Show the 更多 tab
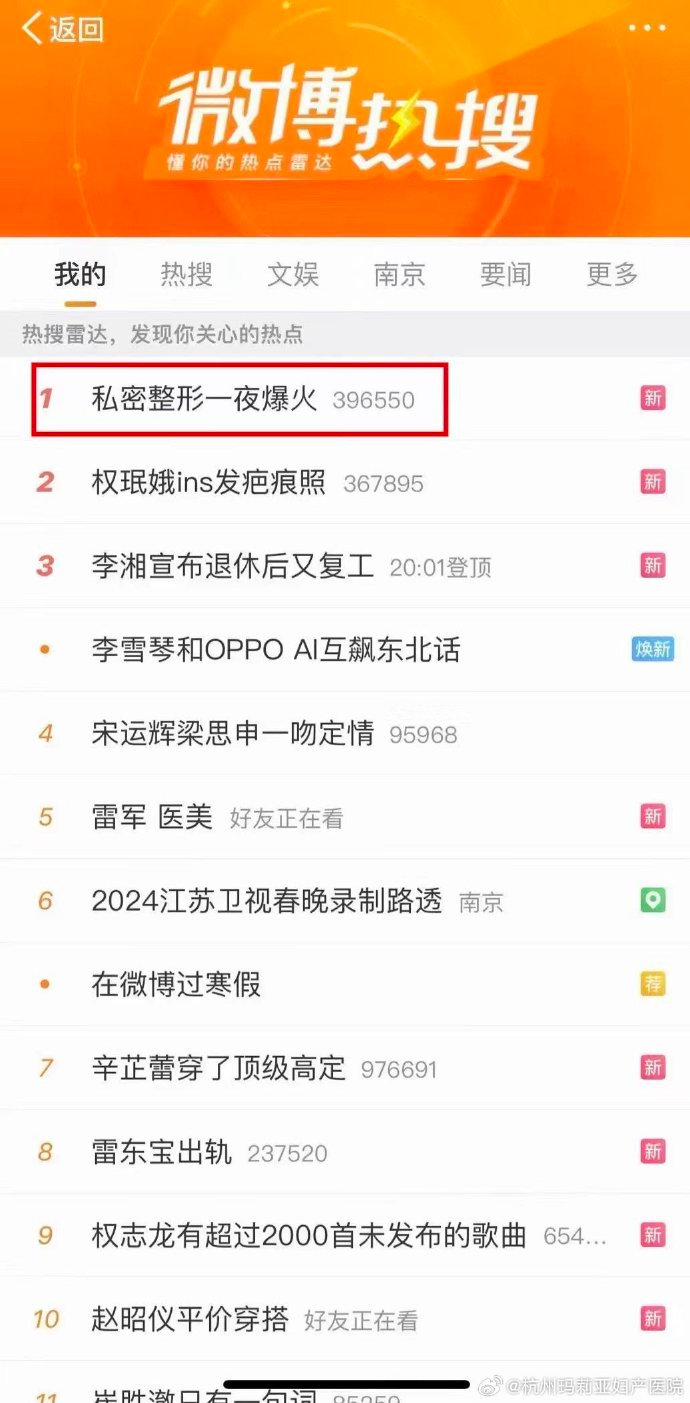The image size is (690, 1403). click(612, 274)
